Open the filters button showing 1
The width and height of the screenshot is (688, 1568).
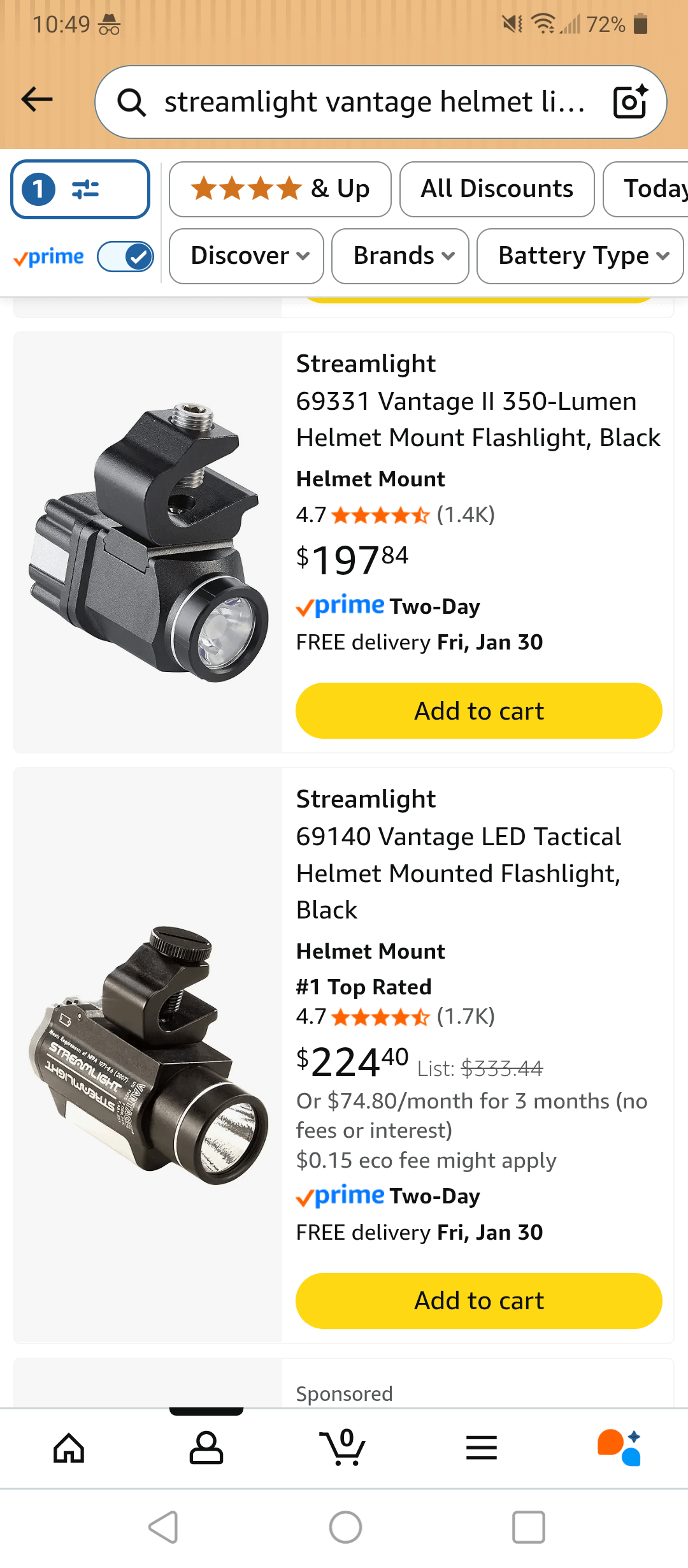tap(80, 189)
